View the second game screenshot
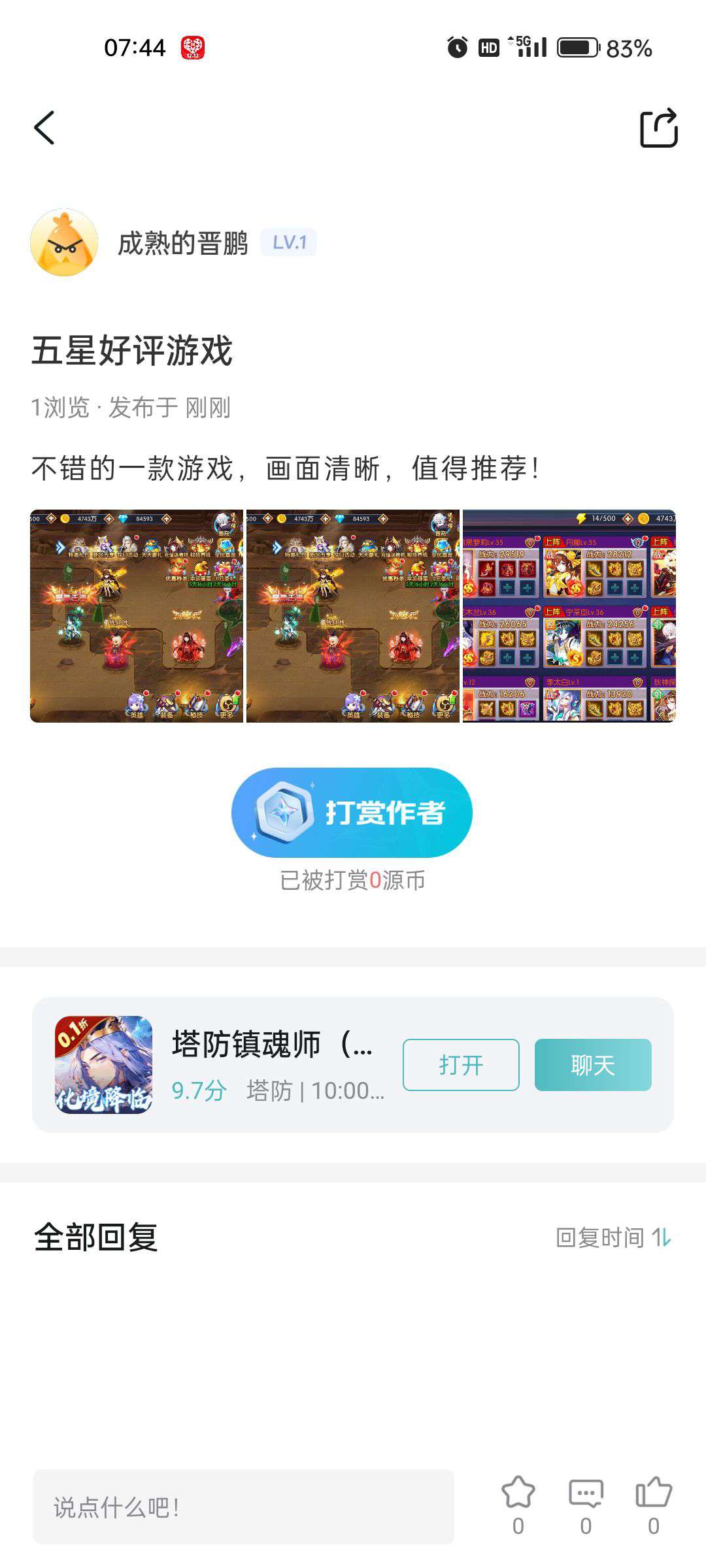 353,615
